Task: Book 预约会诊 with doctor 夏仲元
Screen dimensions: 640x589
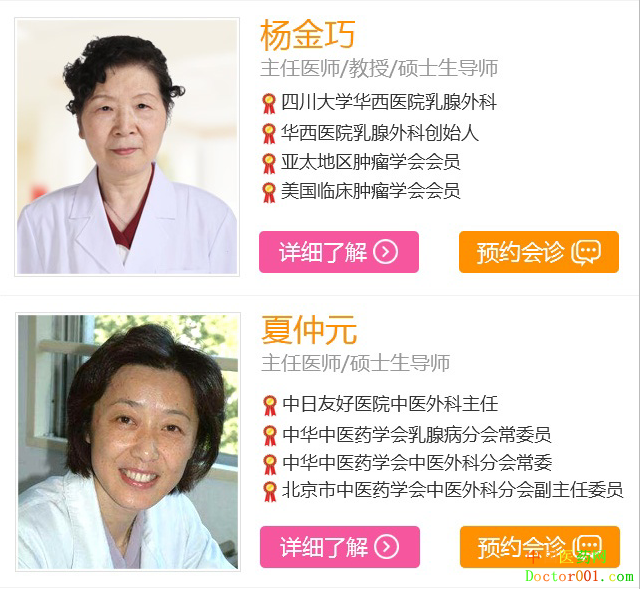Action: click(539, 547)
